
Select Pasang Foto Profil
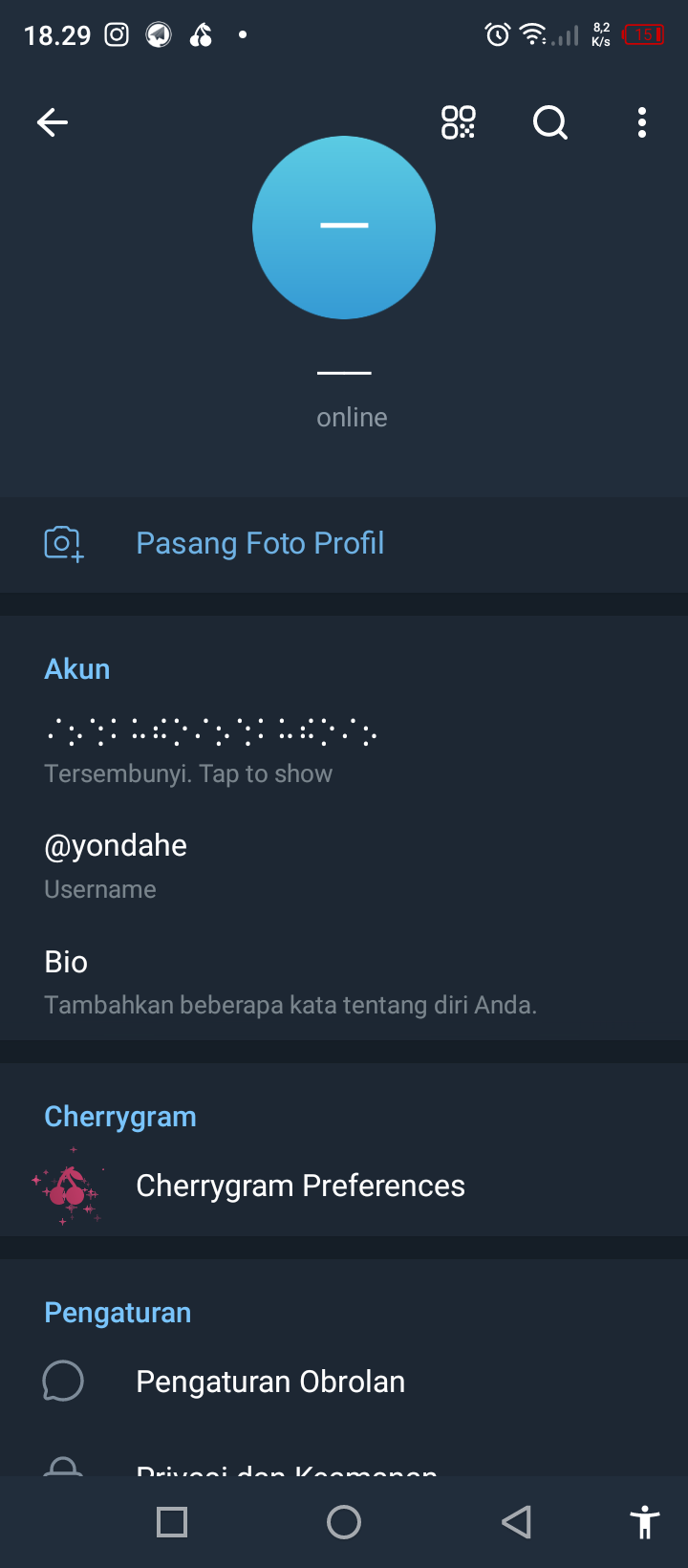tap(260, 543)
